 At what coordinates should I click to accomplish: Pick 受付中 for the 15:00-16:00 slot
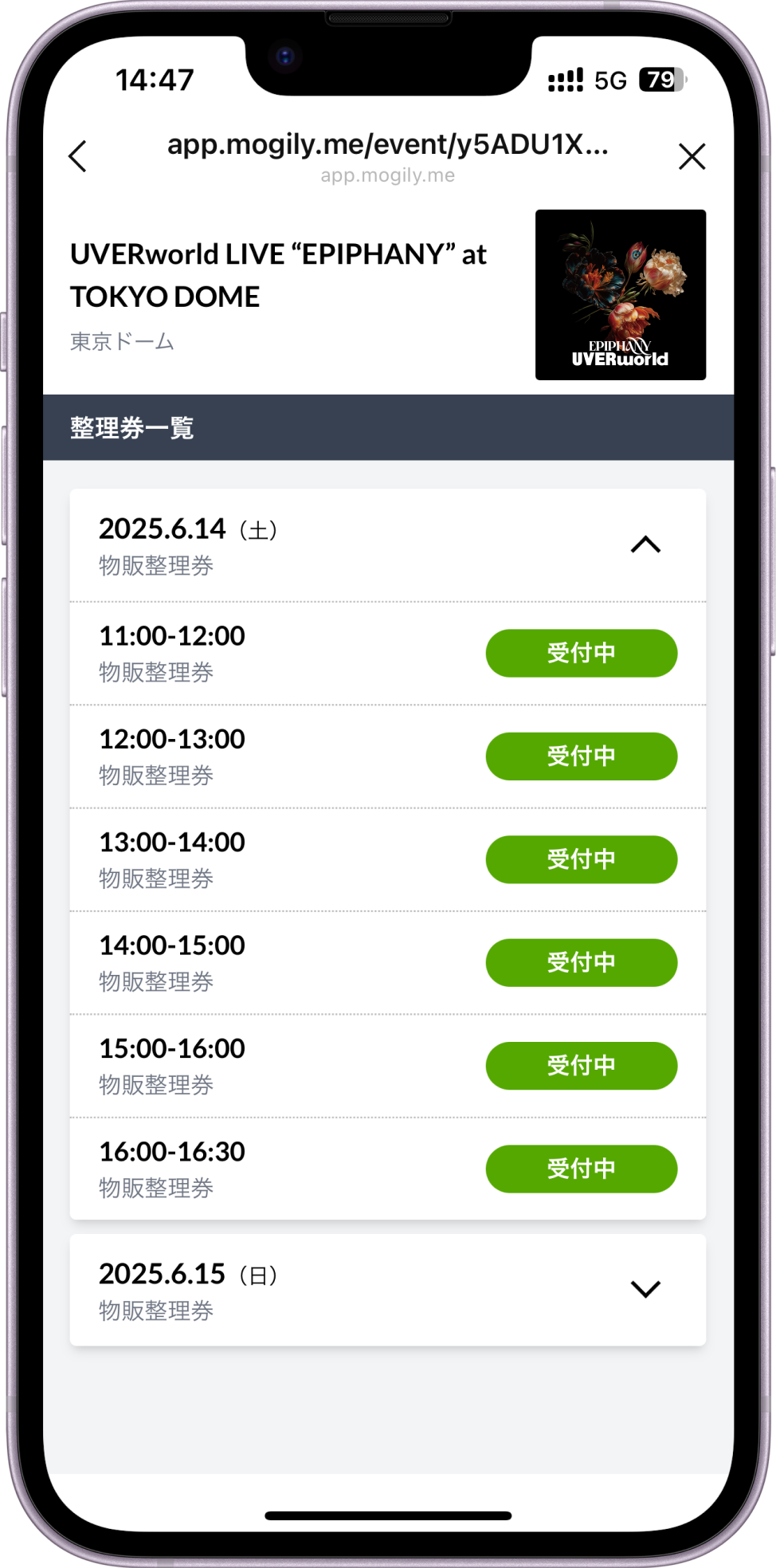click(582, 1066)
